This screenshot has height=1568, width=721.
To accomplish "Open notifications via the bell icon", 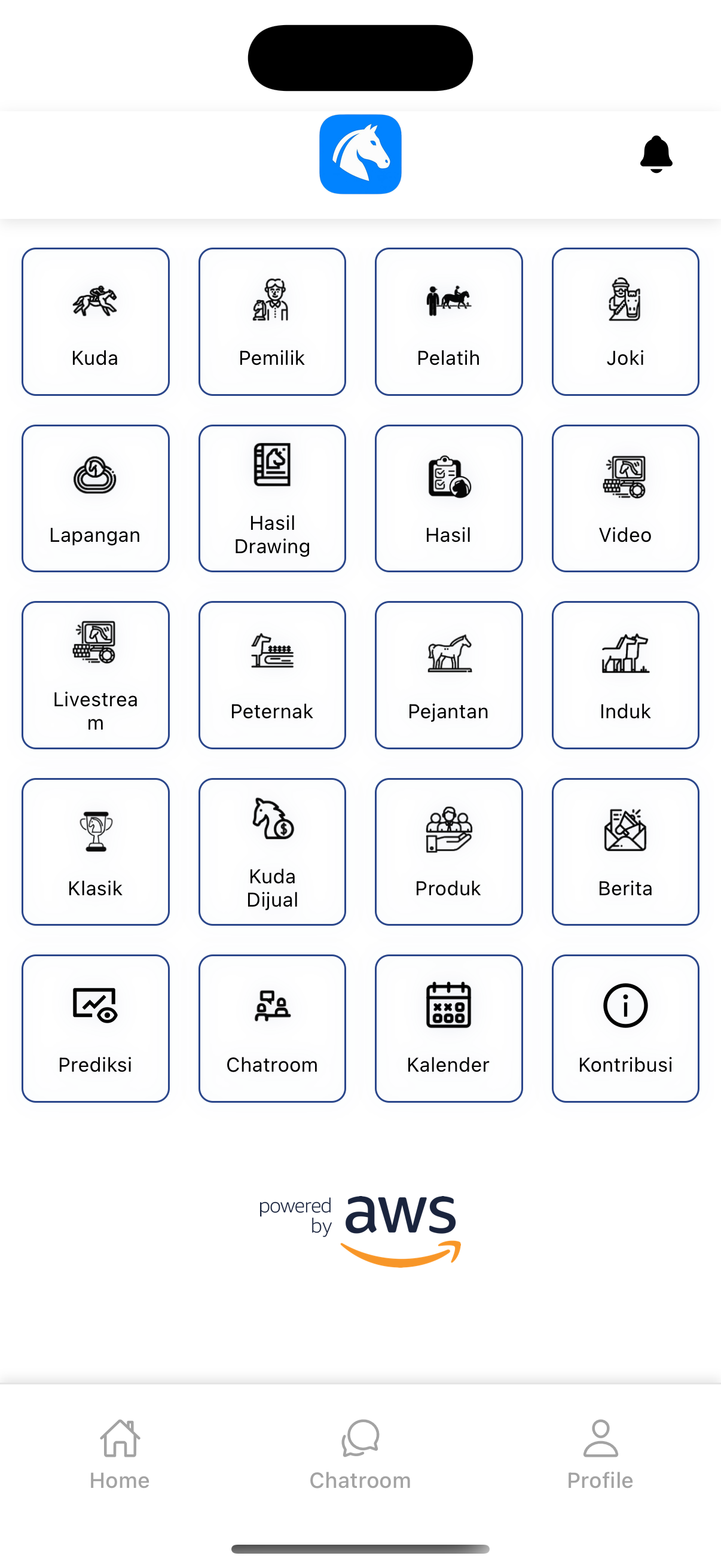I will click(655, 153).
